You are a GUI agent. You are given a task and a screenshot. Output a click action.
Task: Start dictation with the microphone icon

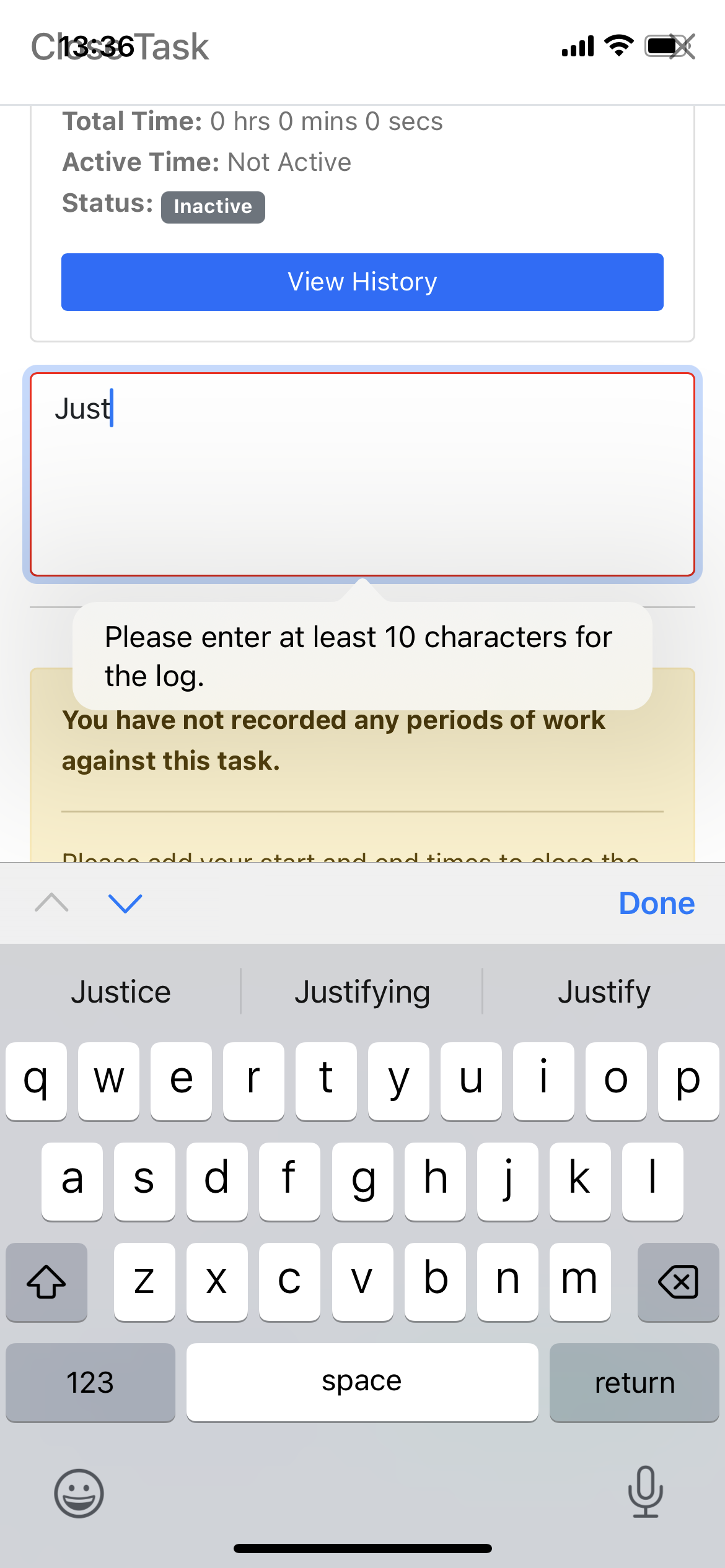[645, 1492]
